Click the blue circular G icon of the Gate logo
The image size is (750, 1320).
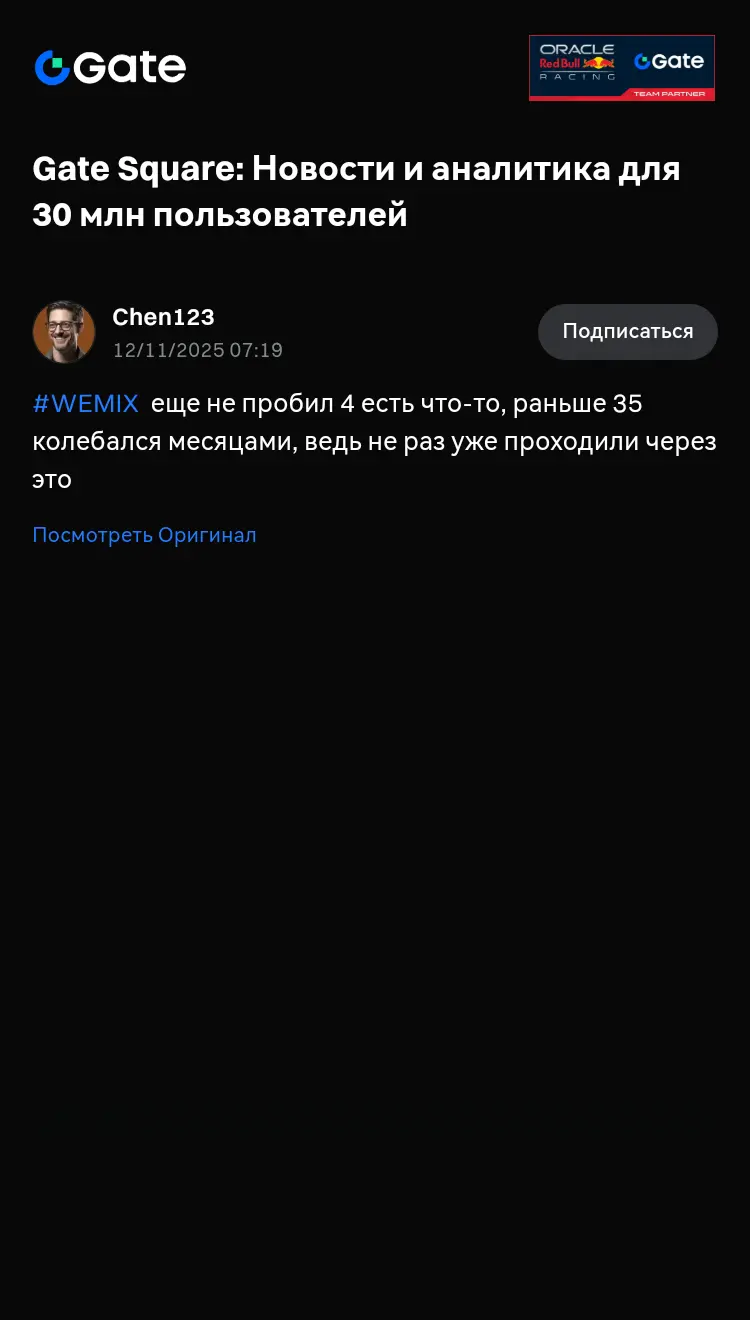[x=55, y=67]
